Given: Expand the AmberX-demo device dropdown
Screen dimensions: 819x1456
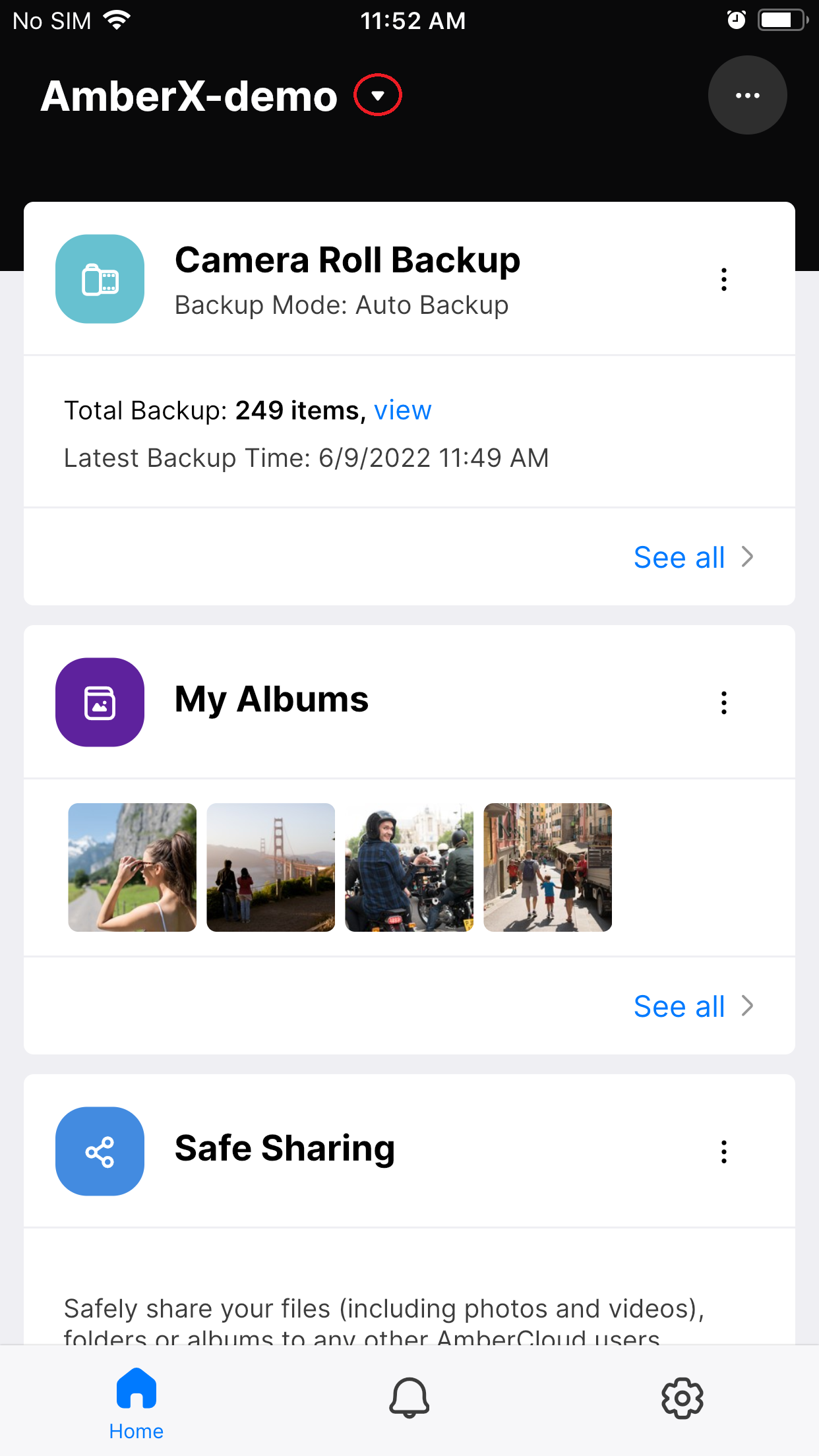Looking at the screenshot, I should pyautogui.click(x=378, y=96).
